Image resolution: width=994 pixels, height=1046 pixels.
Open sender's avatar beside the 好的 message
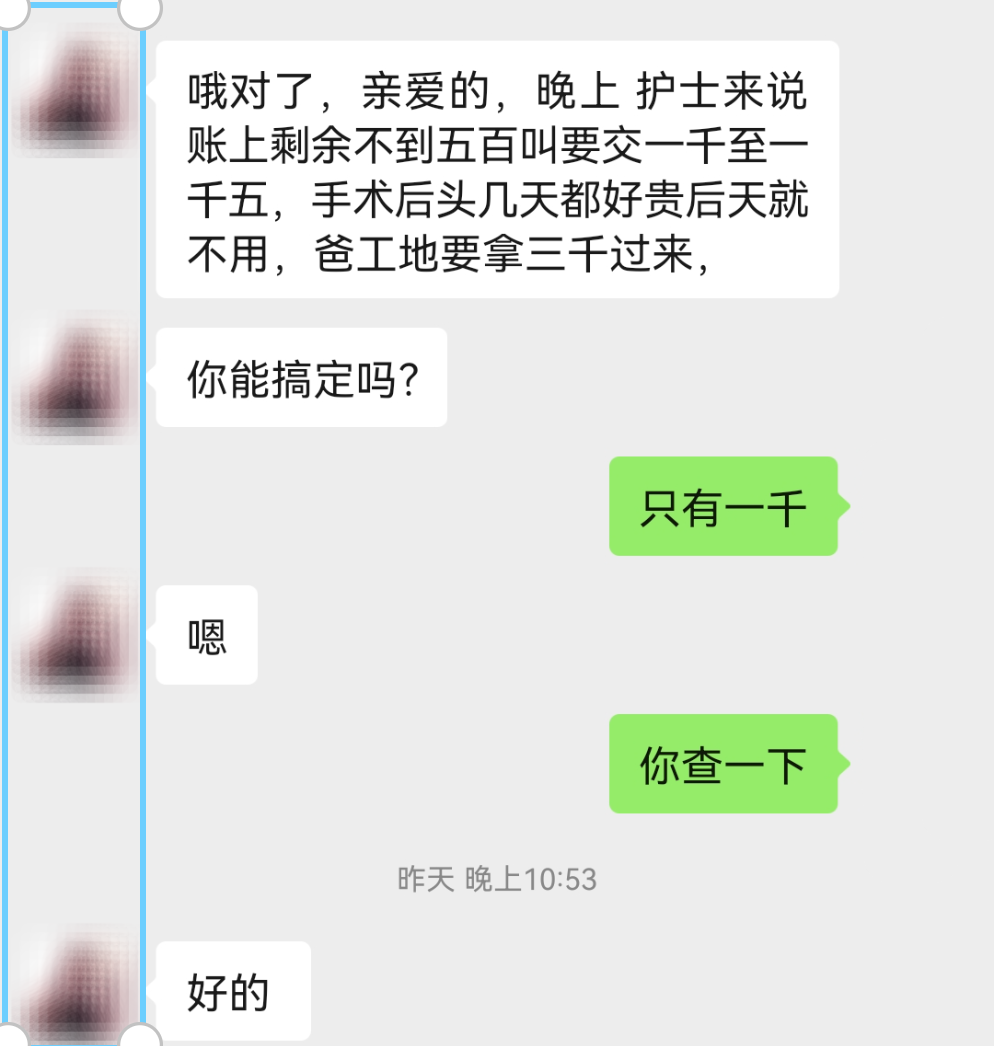75,990
